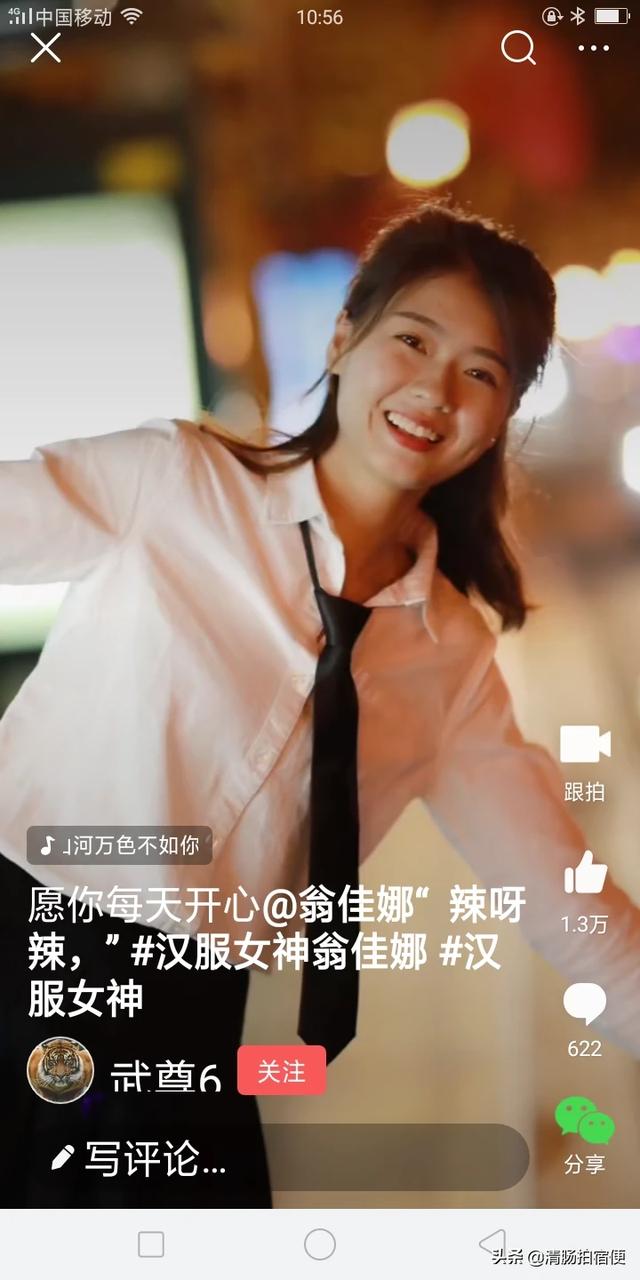640x1280 pixels.
Task: Tap the 跟拍 camera icon
Action: pyautogui.click(x=585, y=745)
